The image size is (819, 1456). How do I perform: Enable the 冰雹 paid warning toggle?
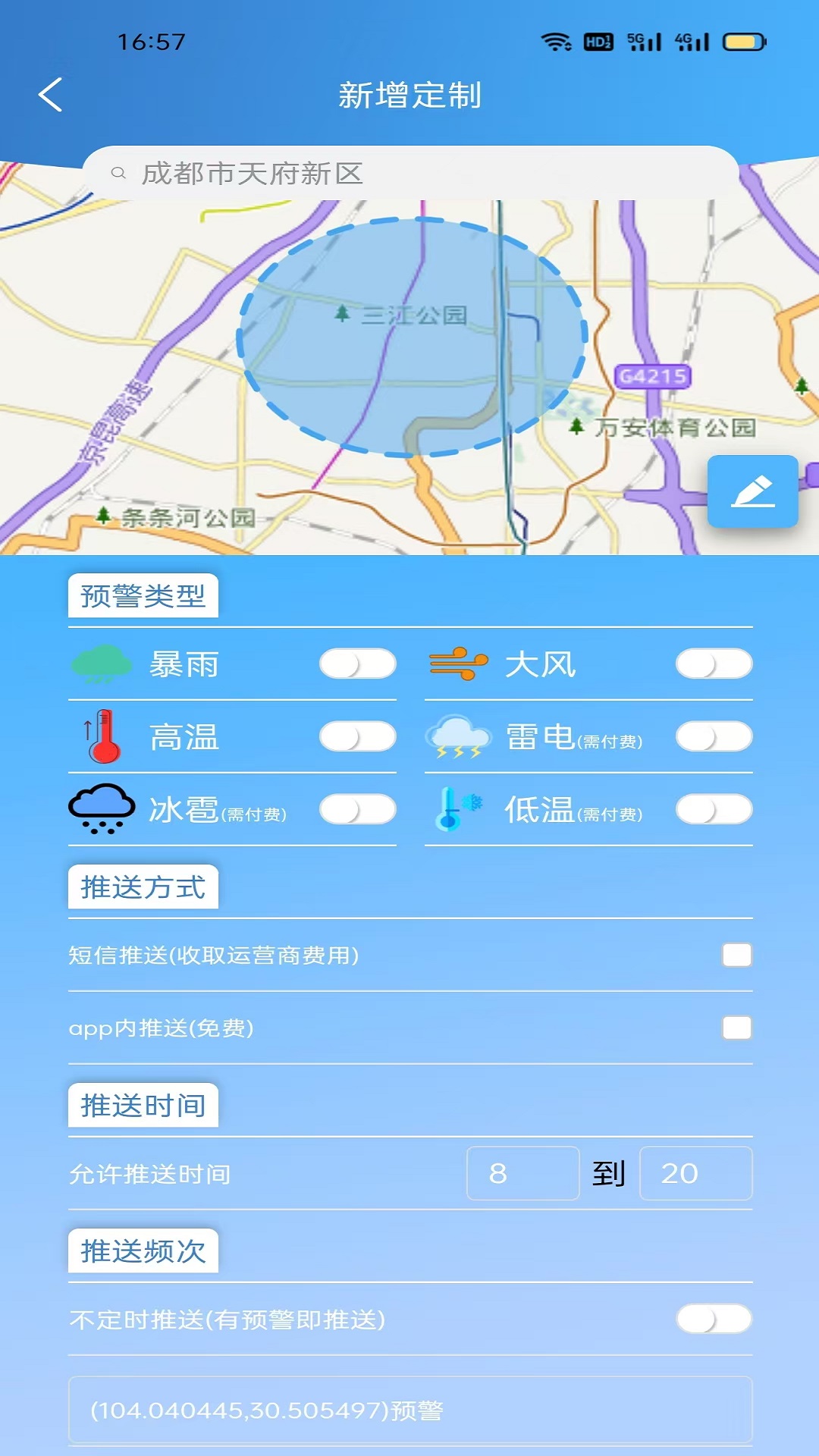click(x=357, y=810)
